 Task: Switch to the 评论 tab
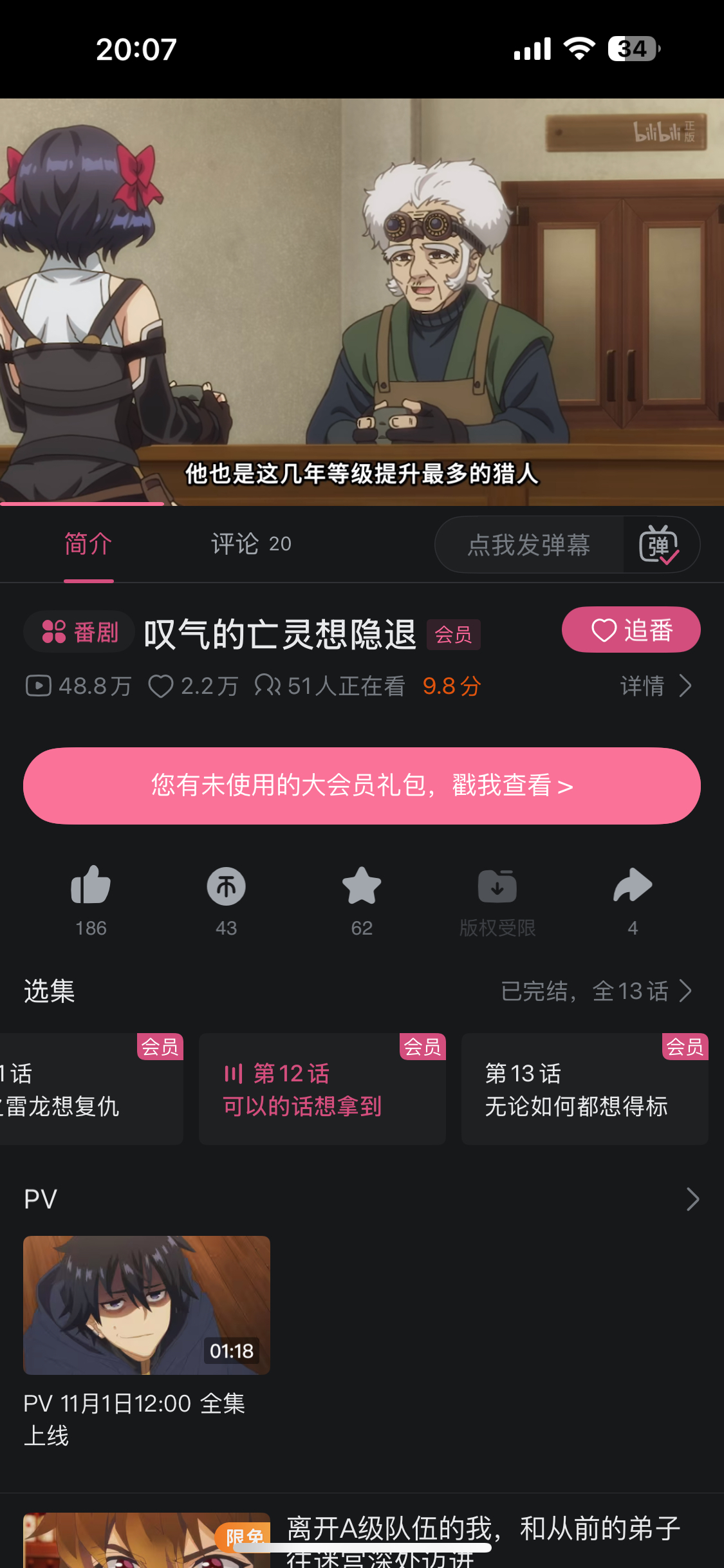coord(251,544)
